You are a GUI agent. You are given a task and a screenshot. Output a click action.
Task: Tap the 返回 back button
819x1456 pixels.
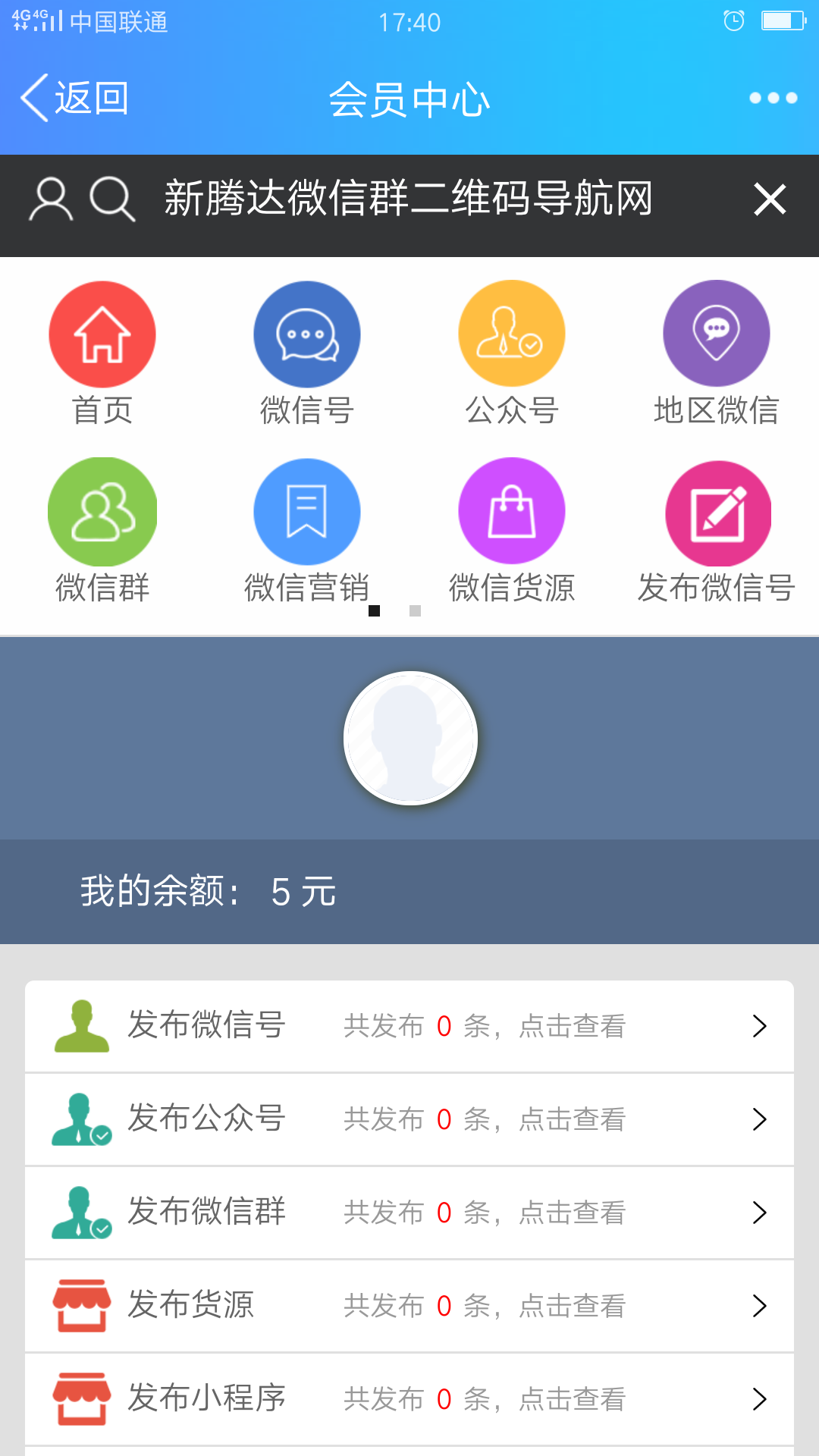[x=74, y=98]
